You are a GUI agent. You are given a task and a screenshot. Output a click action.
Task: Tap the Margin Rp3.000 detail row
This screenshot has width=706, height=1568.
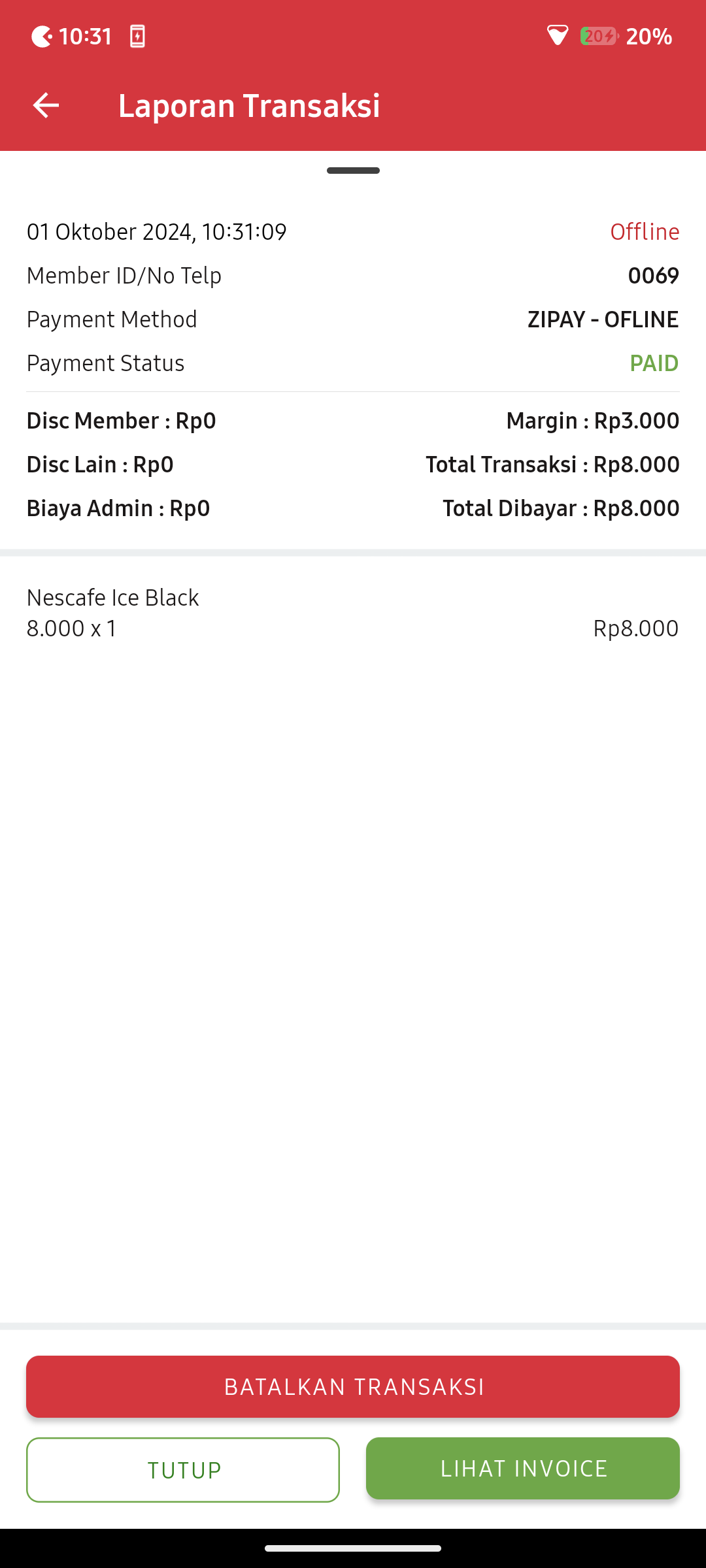592,421
